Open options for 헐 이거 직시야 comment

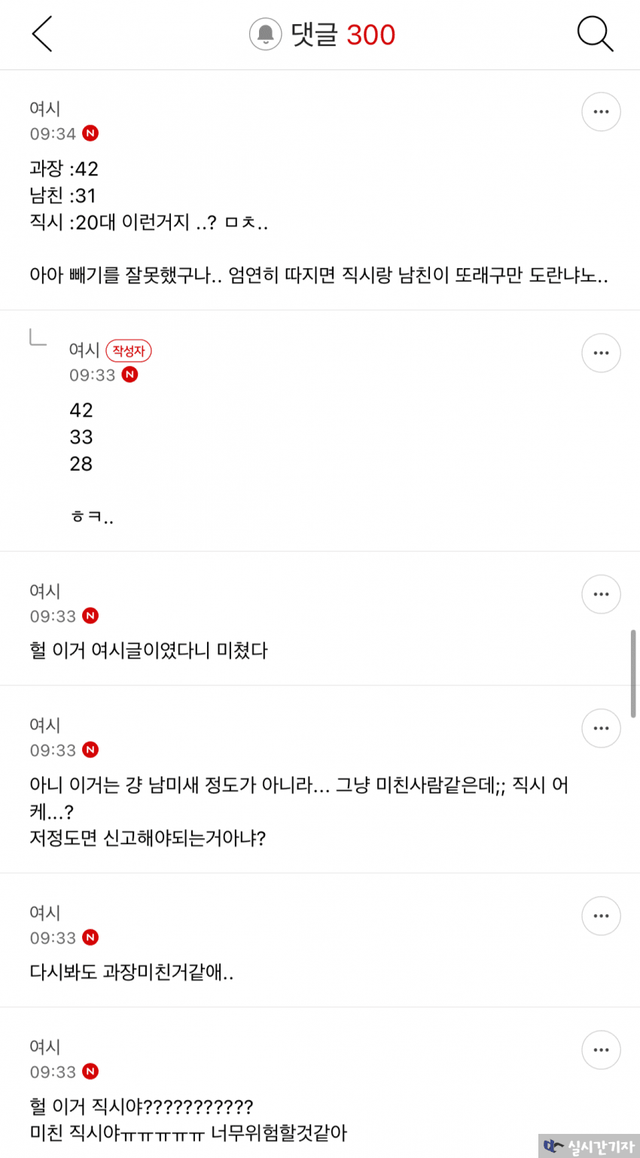coord(601,1049)
